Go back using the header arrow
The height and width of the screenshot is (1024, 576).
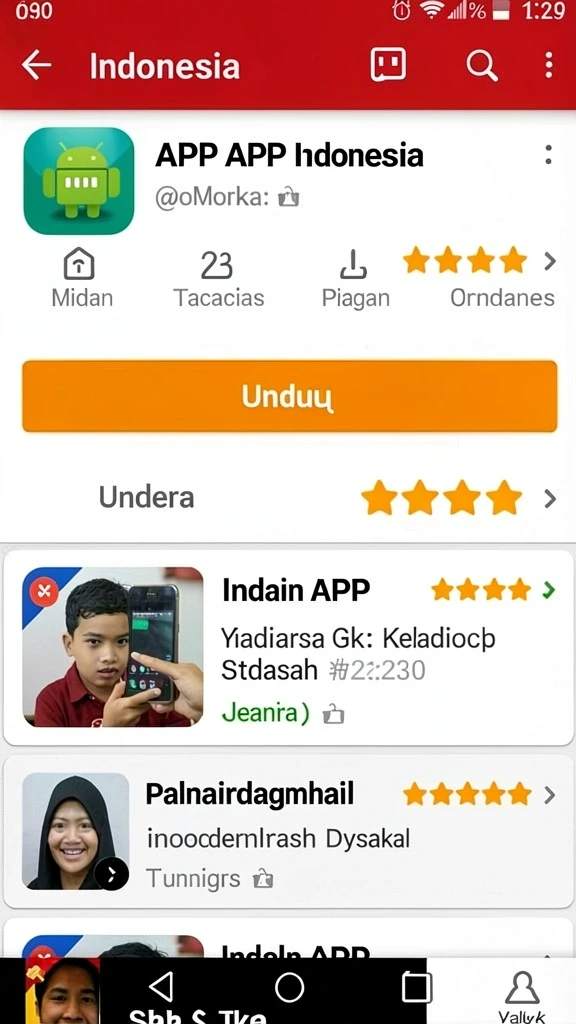coord(37,65)
